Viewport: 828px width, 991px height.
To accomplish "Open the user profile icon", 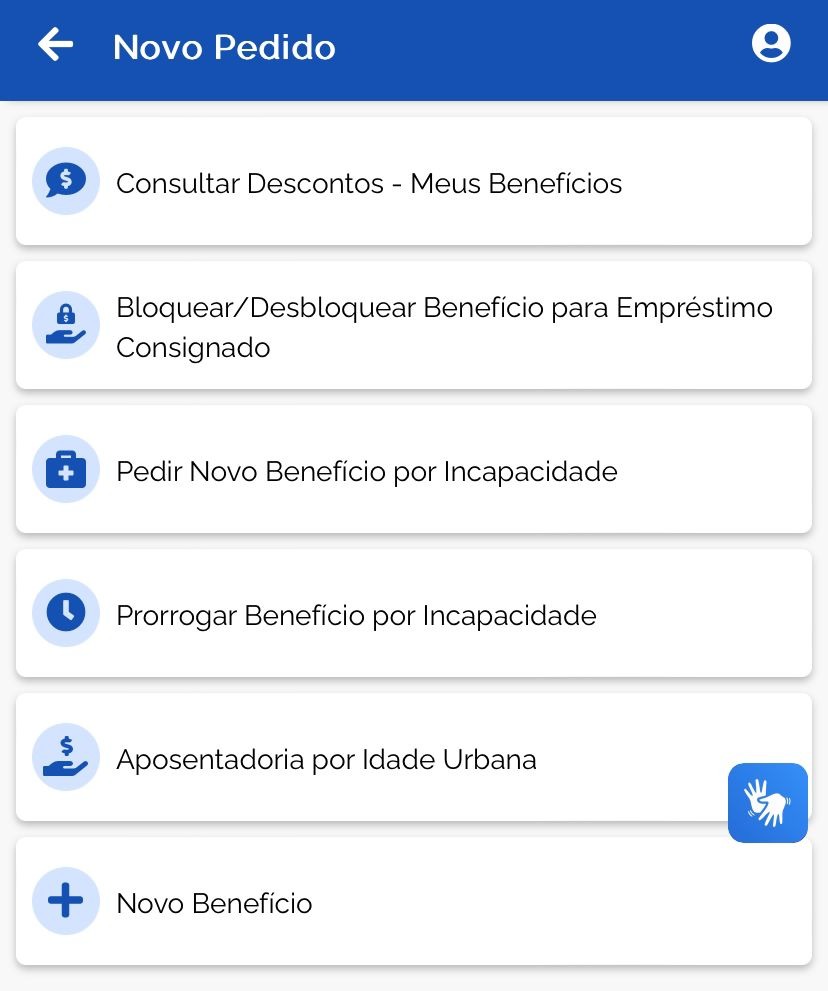I will coord(771,44).
